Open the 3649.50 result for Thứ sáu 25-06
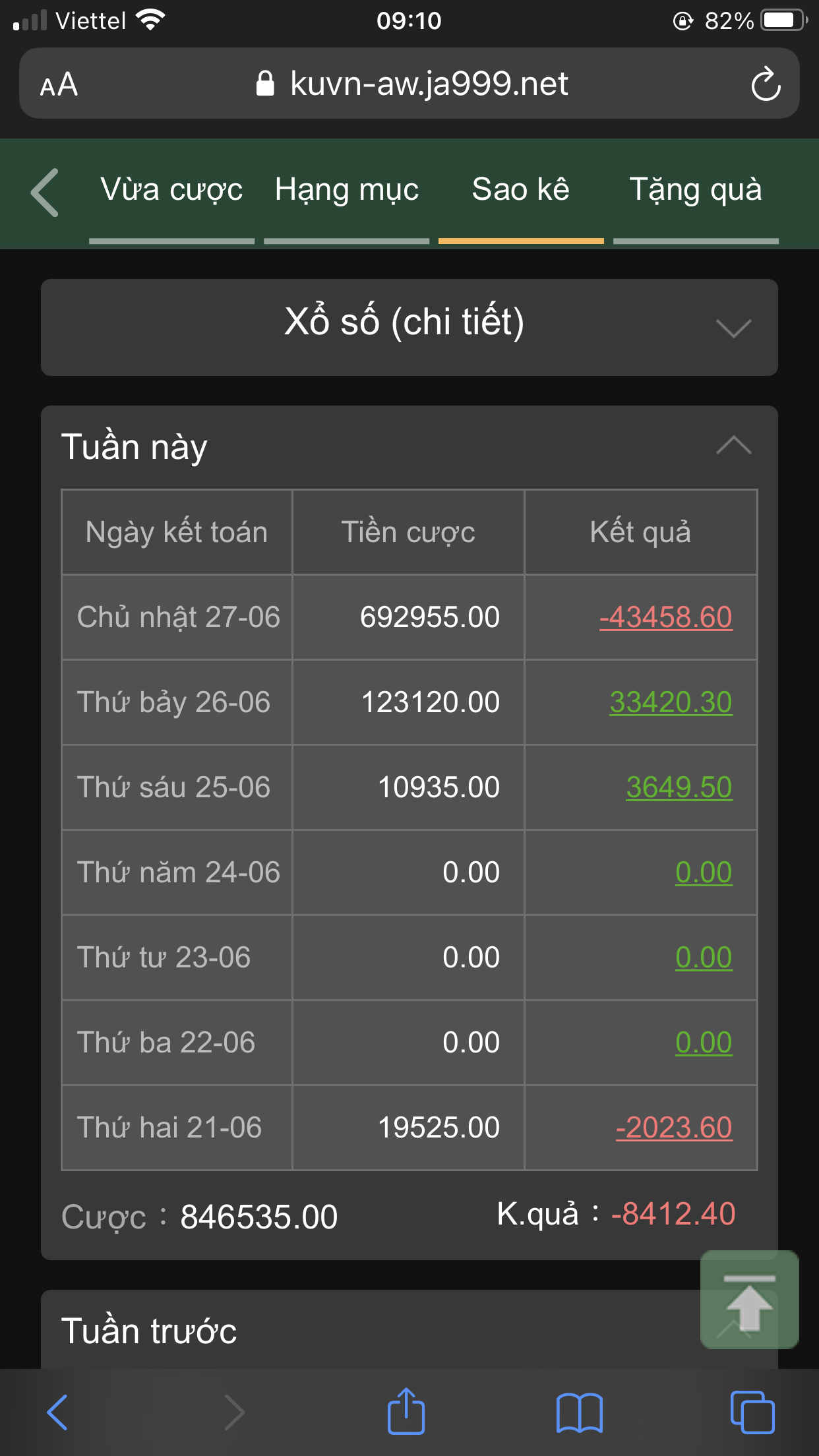This screenshot has height=1456, width=819. pyautogui.click(x=679, y=787)
